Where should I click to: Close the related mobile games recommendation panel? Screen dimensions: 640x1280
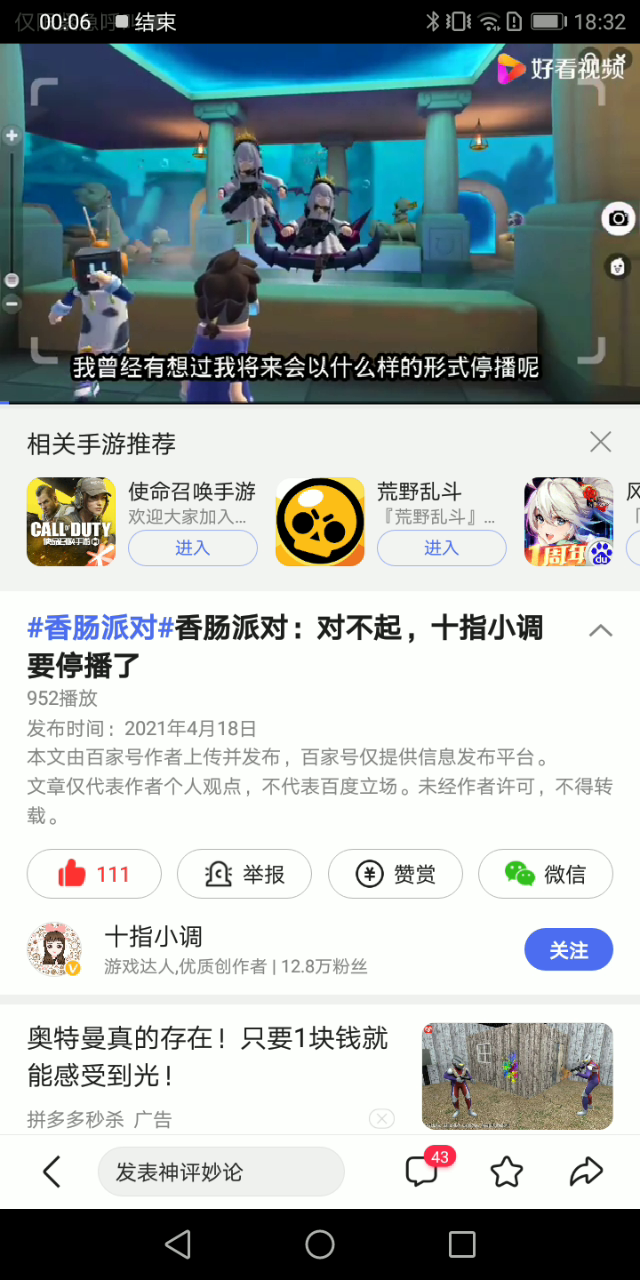pos(600,442)
